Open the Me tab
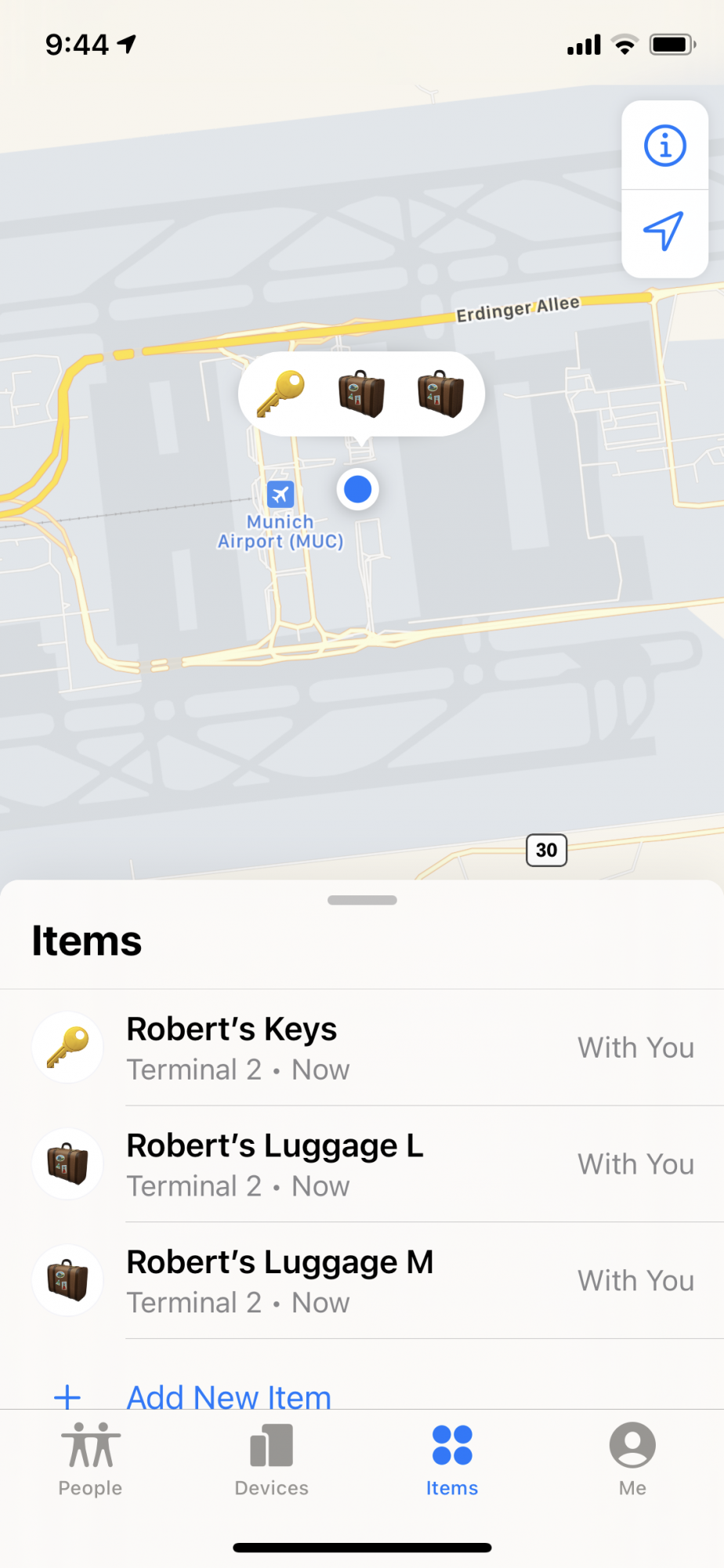The width and height of the screenshot is (724, 1568). pyautogui.click(x=632, y=1458)
